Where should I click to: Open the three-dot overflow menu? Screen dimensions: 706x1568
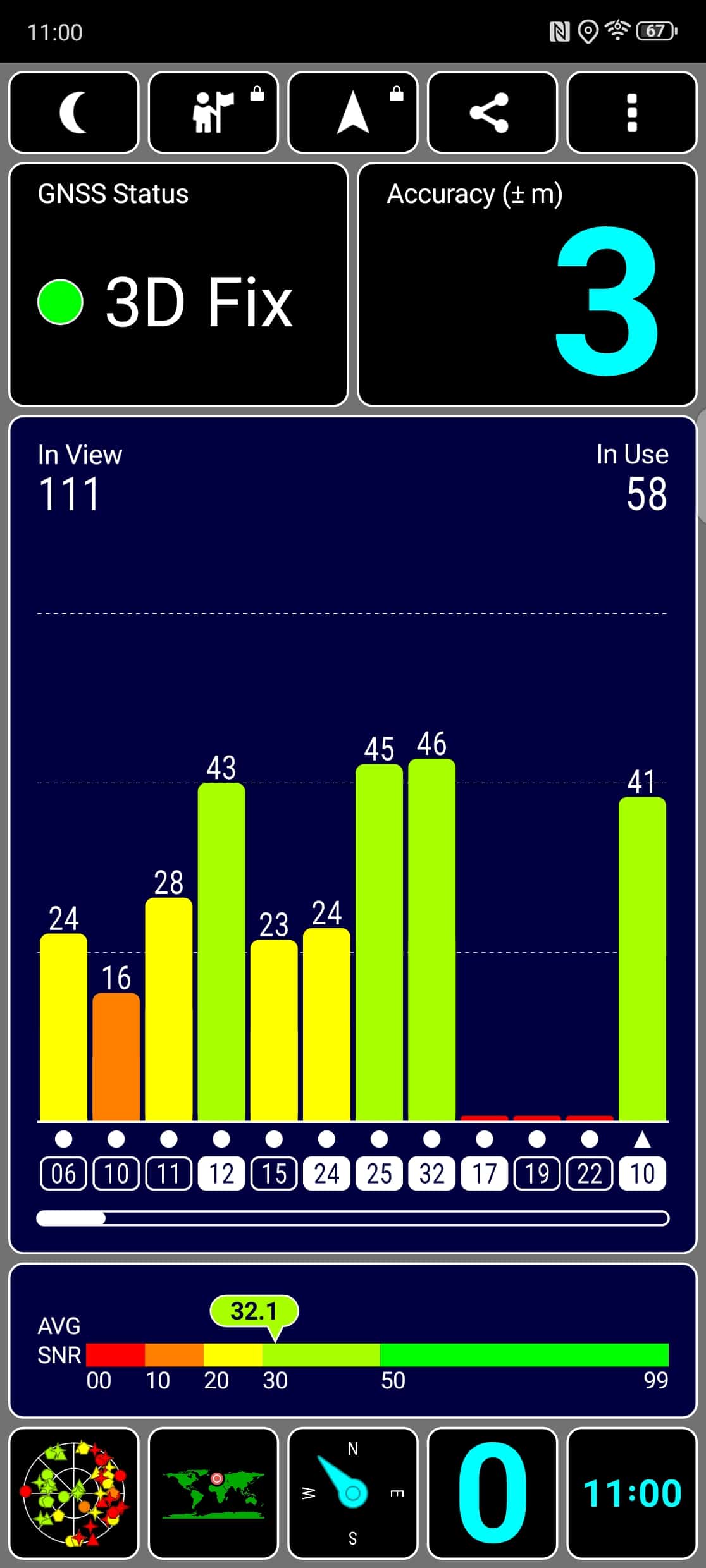(632, 113)
